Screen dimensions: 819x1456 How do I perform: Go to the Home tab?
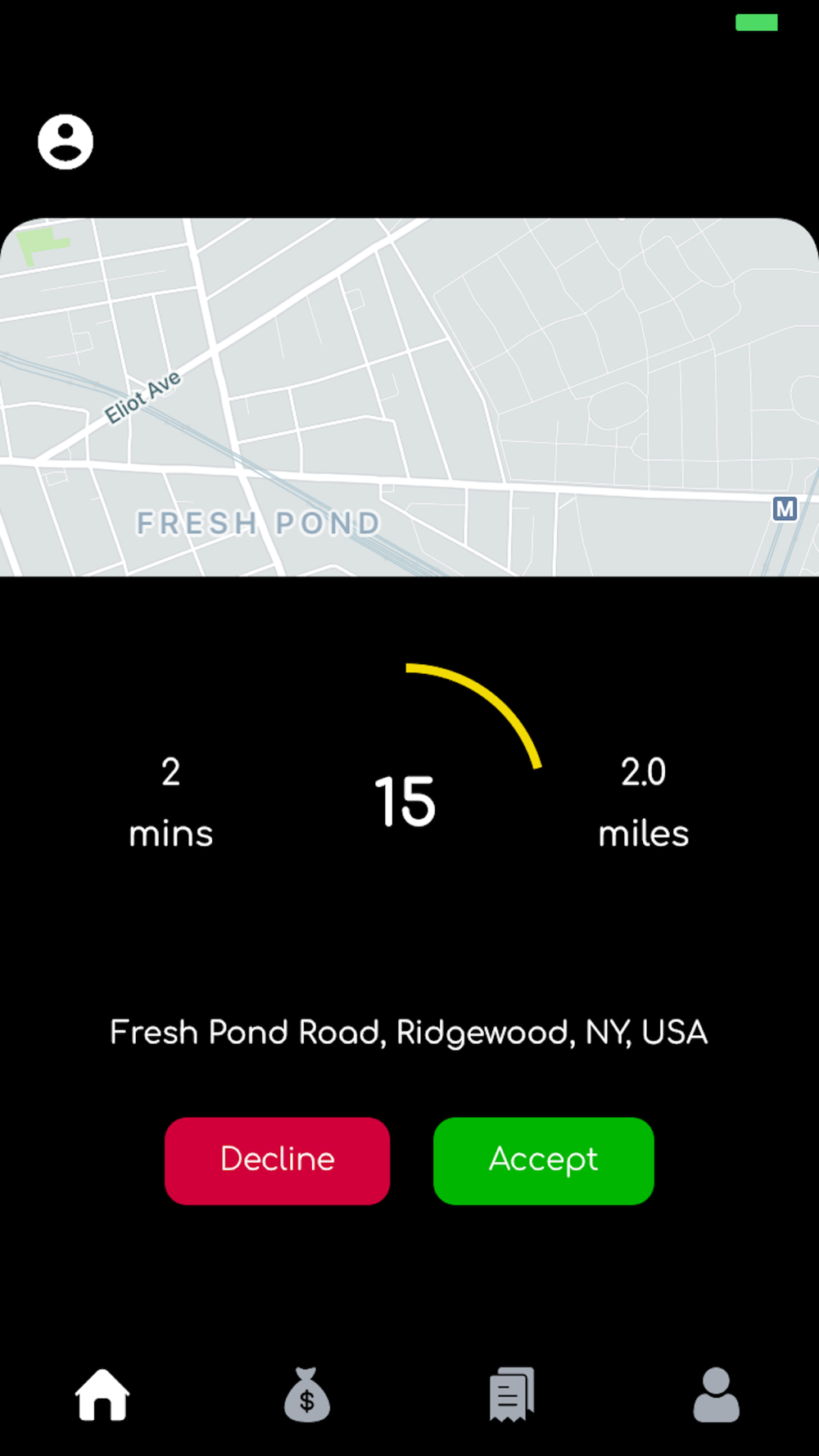[x=102, y=1395]
